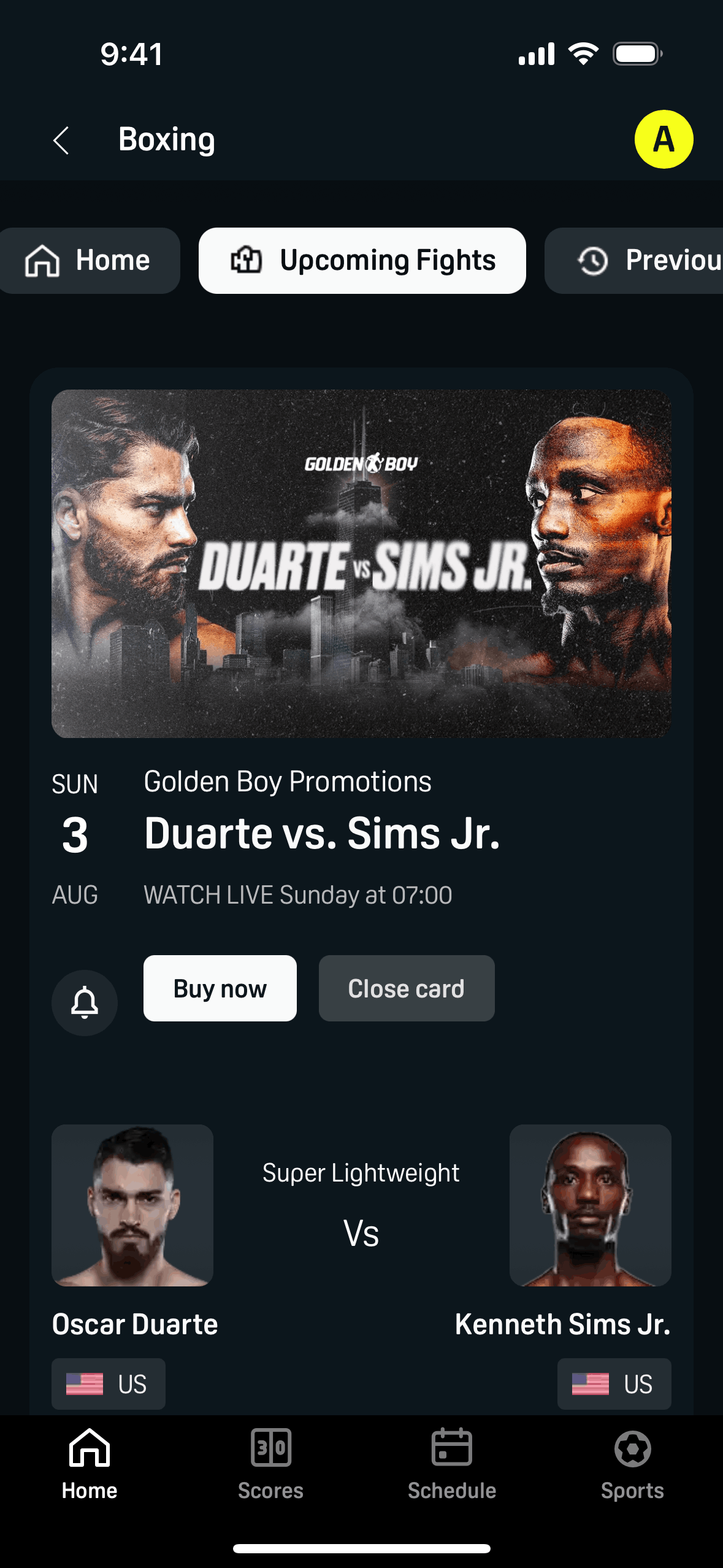This screenshot has height=1568, width=723.
Task: Open the Sports tab
Action: tap(632, 1464)
